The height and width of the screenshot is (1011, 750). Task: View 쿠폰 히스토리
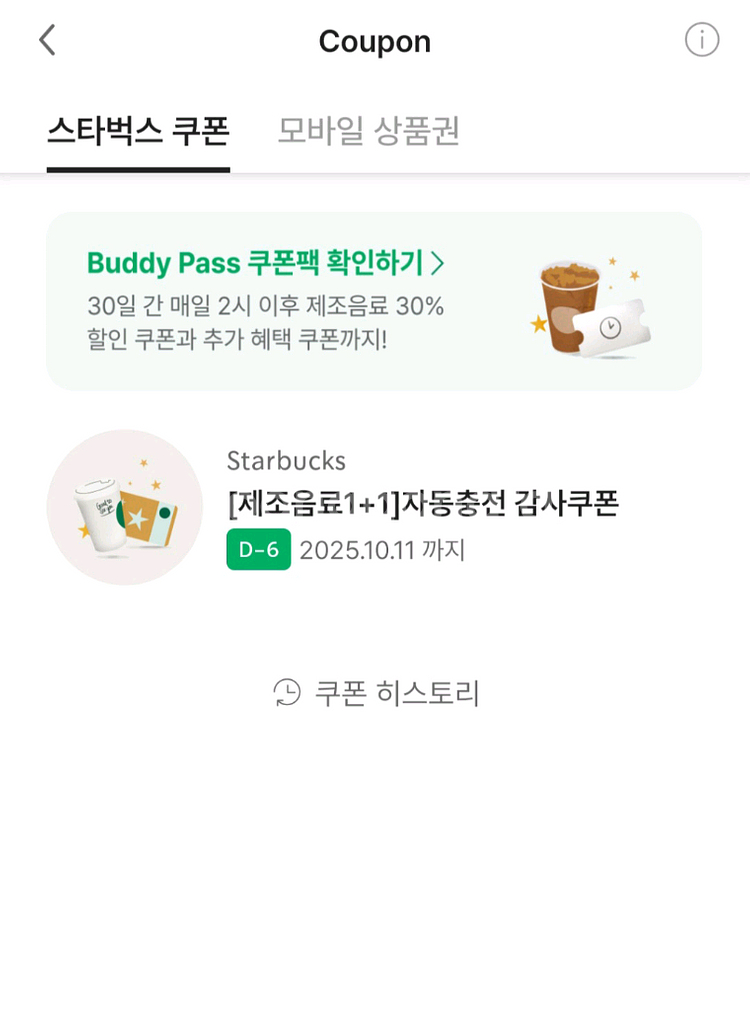pyautogui.click(x=377, y=693)
